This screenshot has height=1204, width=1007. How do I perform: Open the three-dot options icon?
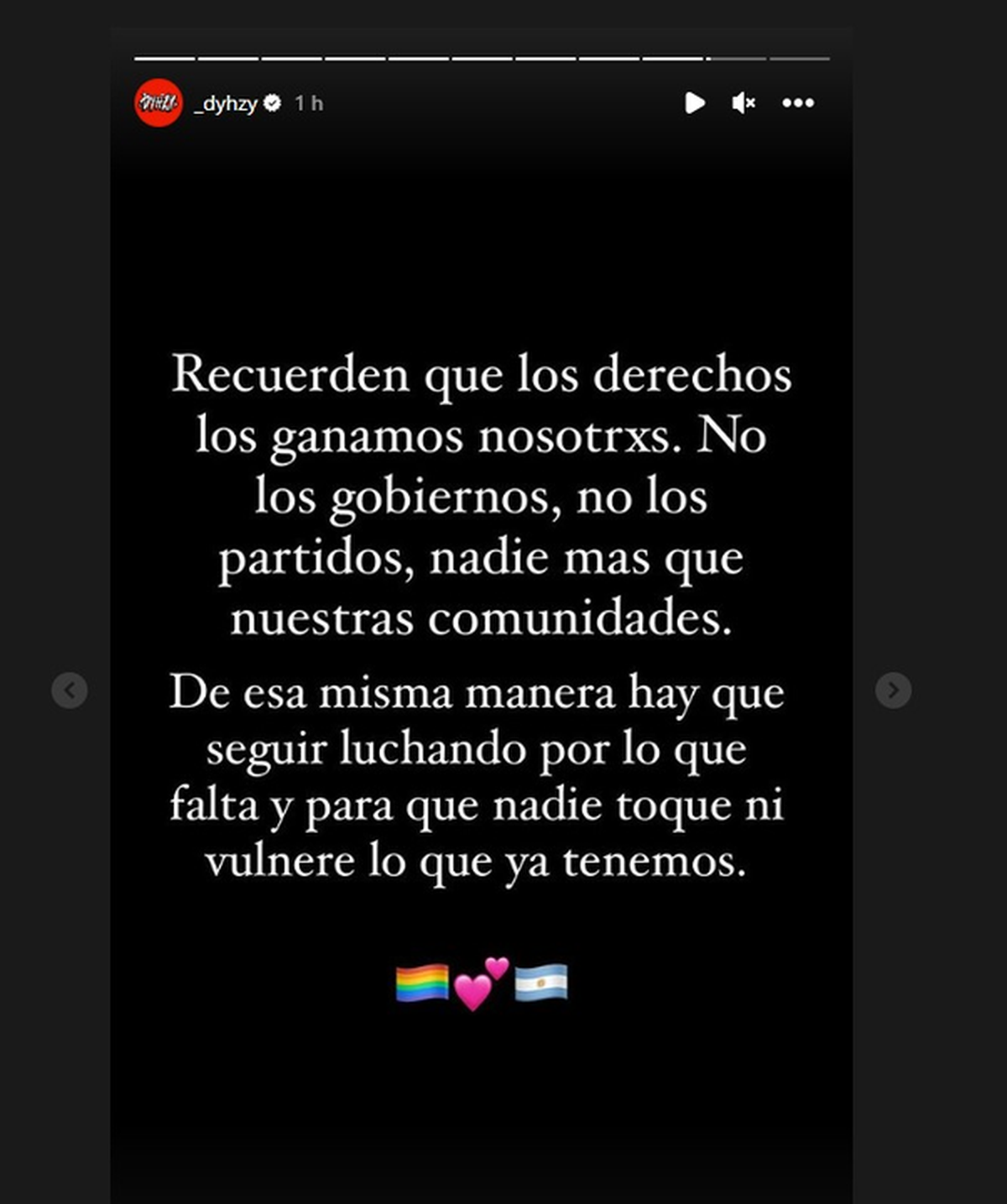point(796,102)
